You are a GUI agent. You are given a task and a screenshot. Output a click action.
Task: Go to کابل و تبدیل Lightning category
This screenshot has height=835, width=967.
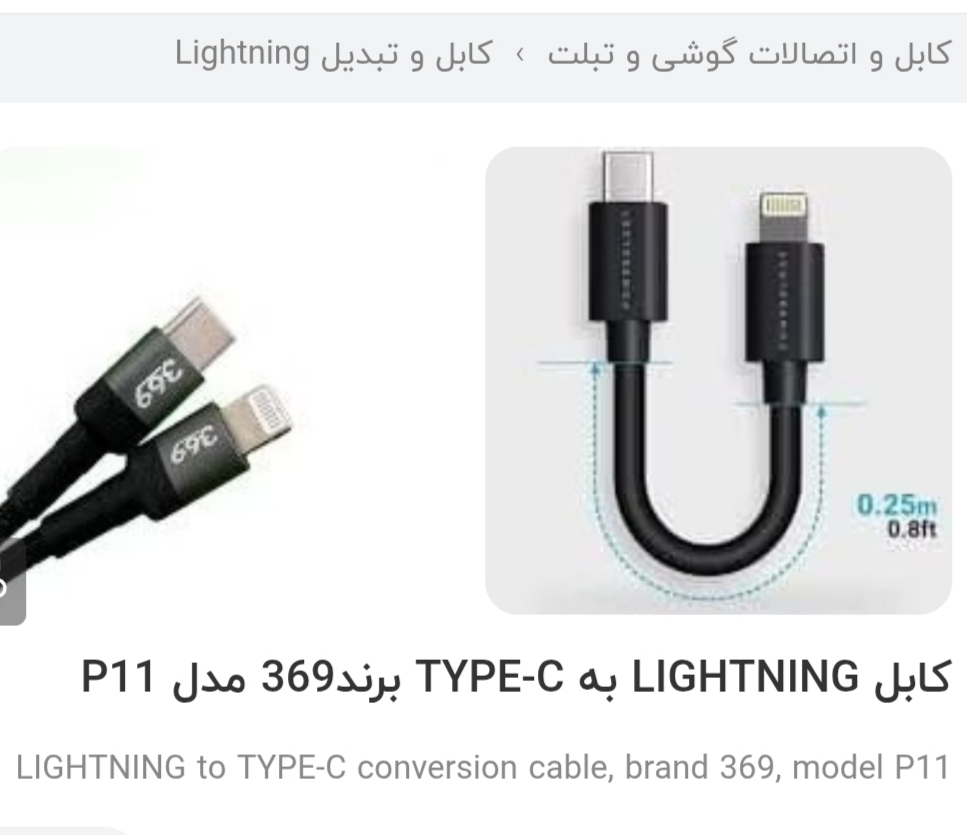click(x=333, y=53)
